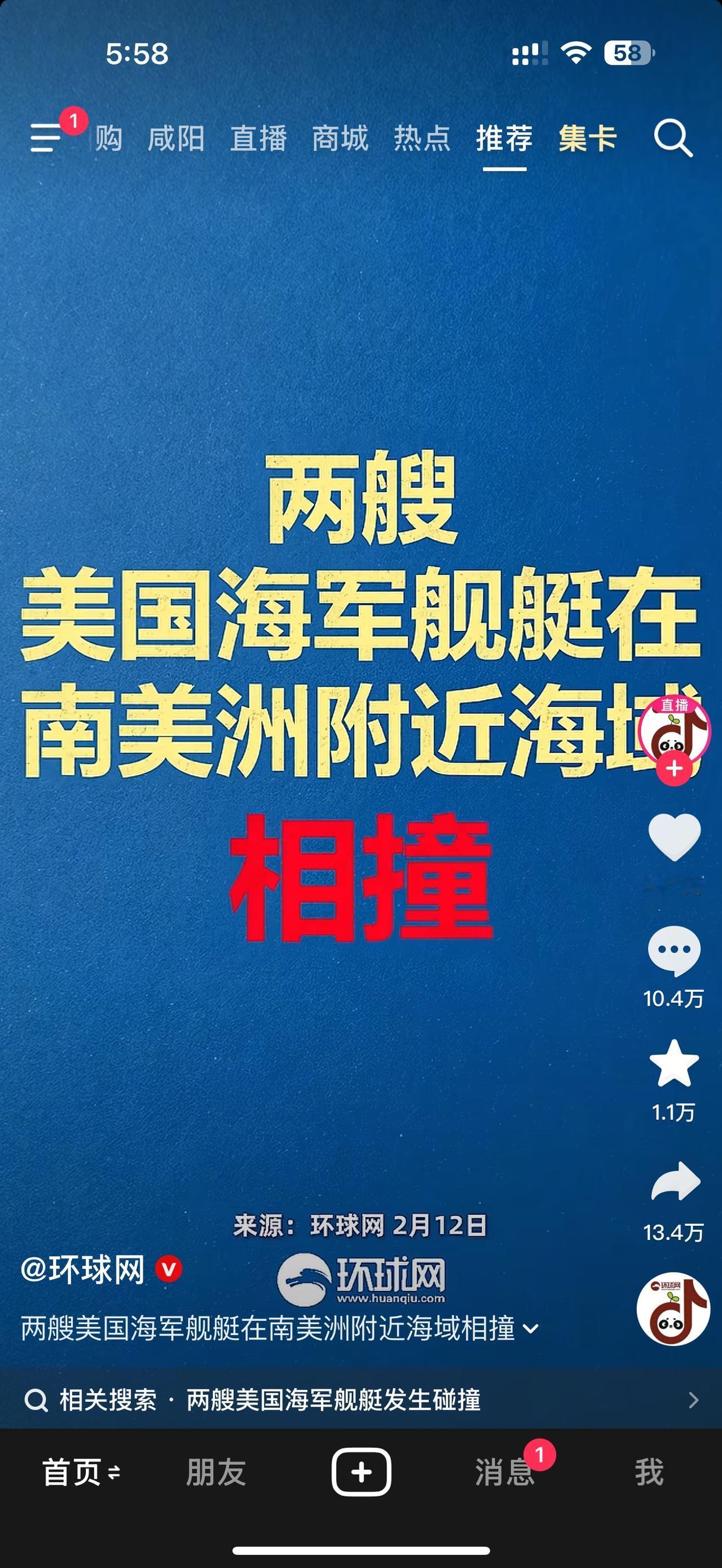Switch to the 热点 tab
722x1568 pixels.
tap(424, 140)
